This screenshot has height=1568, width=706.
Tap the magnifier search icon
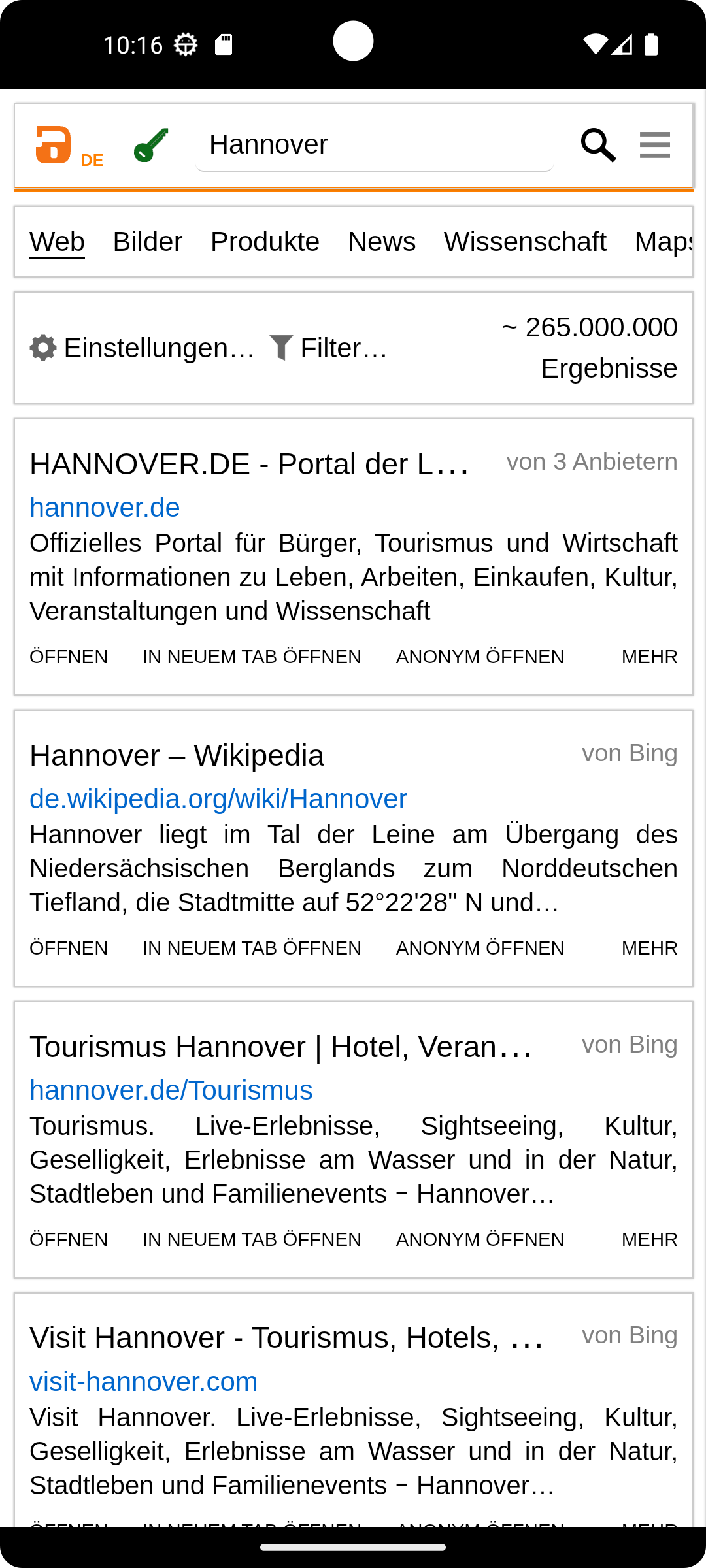tap(598, 145)
